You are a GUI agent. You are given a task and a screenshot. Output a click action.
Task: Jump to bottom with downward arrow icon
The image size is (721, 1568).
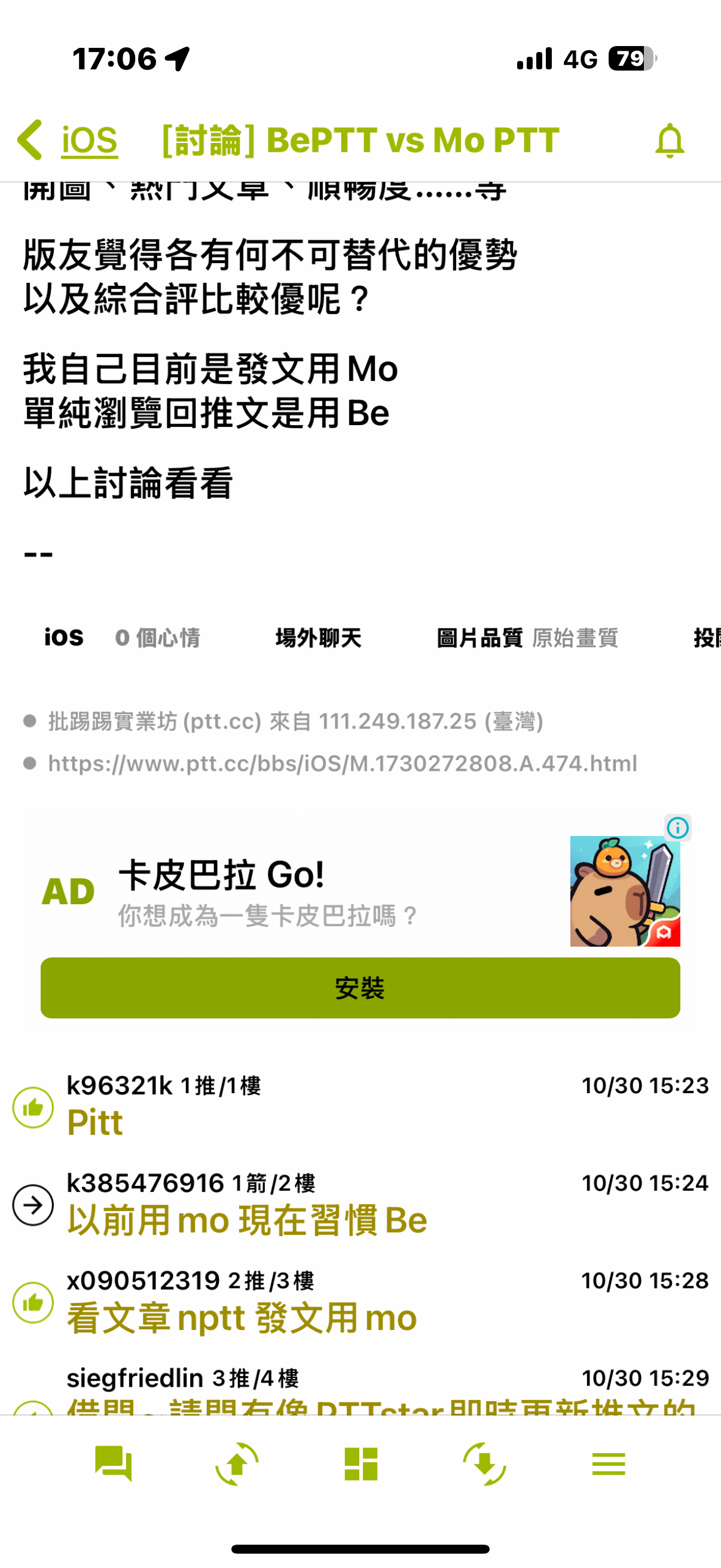(x=484, y=1463)
